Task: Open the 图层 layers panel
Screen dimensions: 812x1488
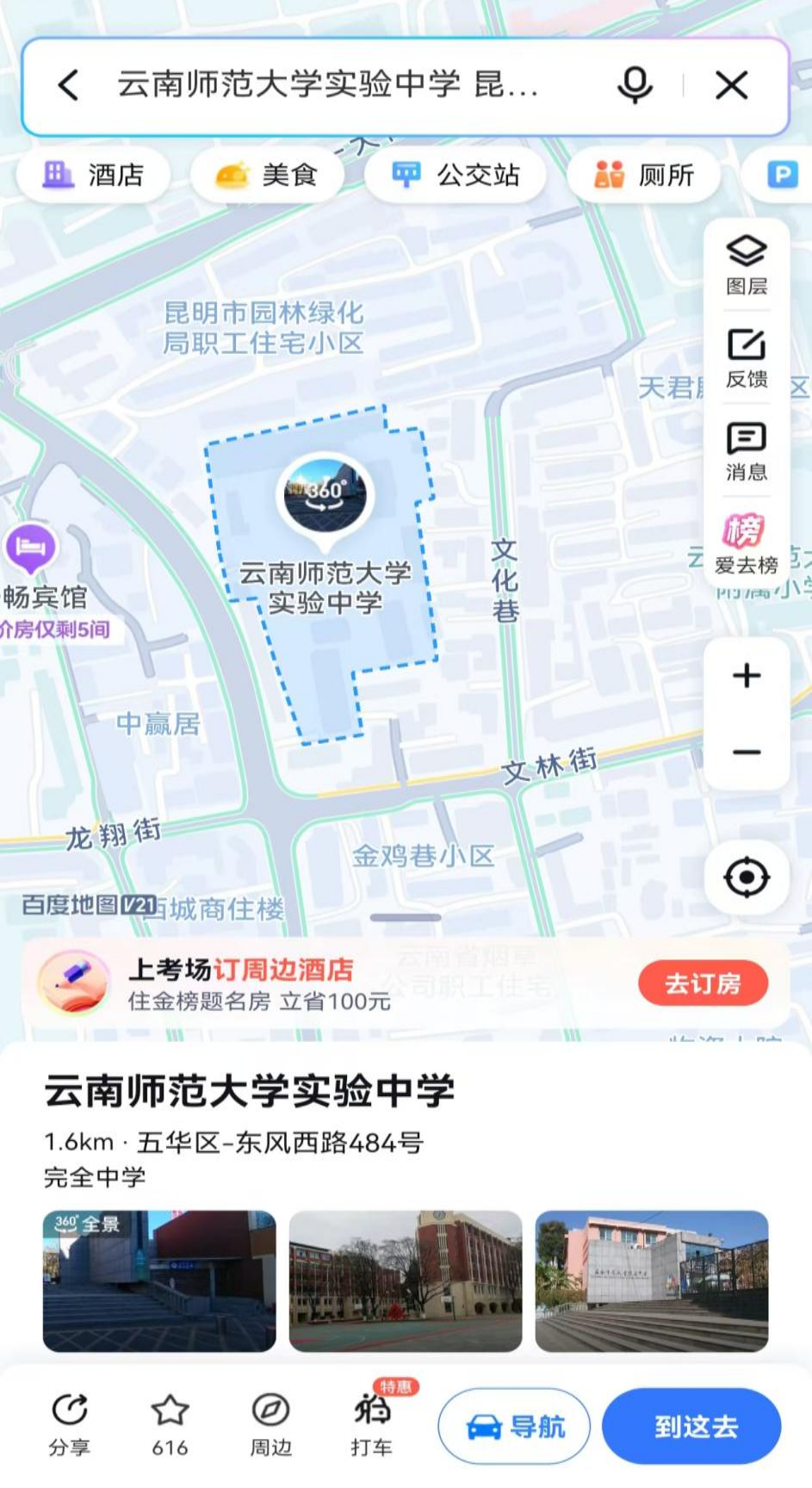Action: [x=747, y=264]
